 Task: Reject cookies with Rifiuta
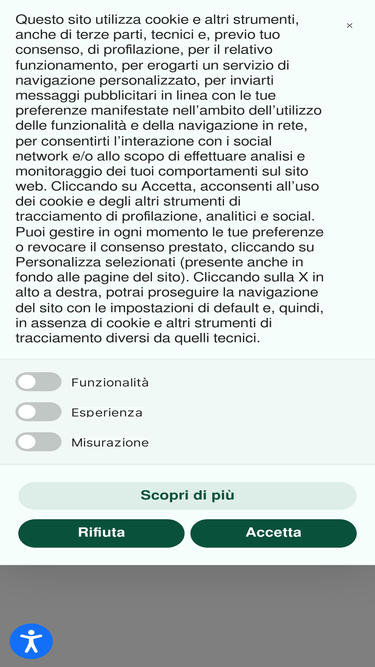coord(101,533)
